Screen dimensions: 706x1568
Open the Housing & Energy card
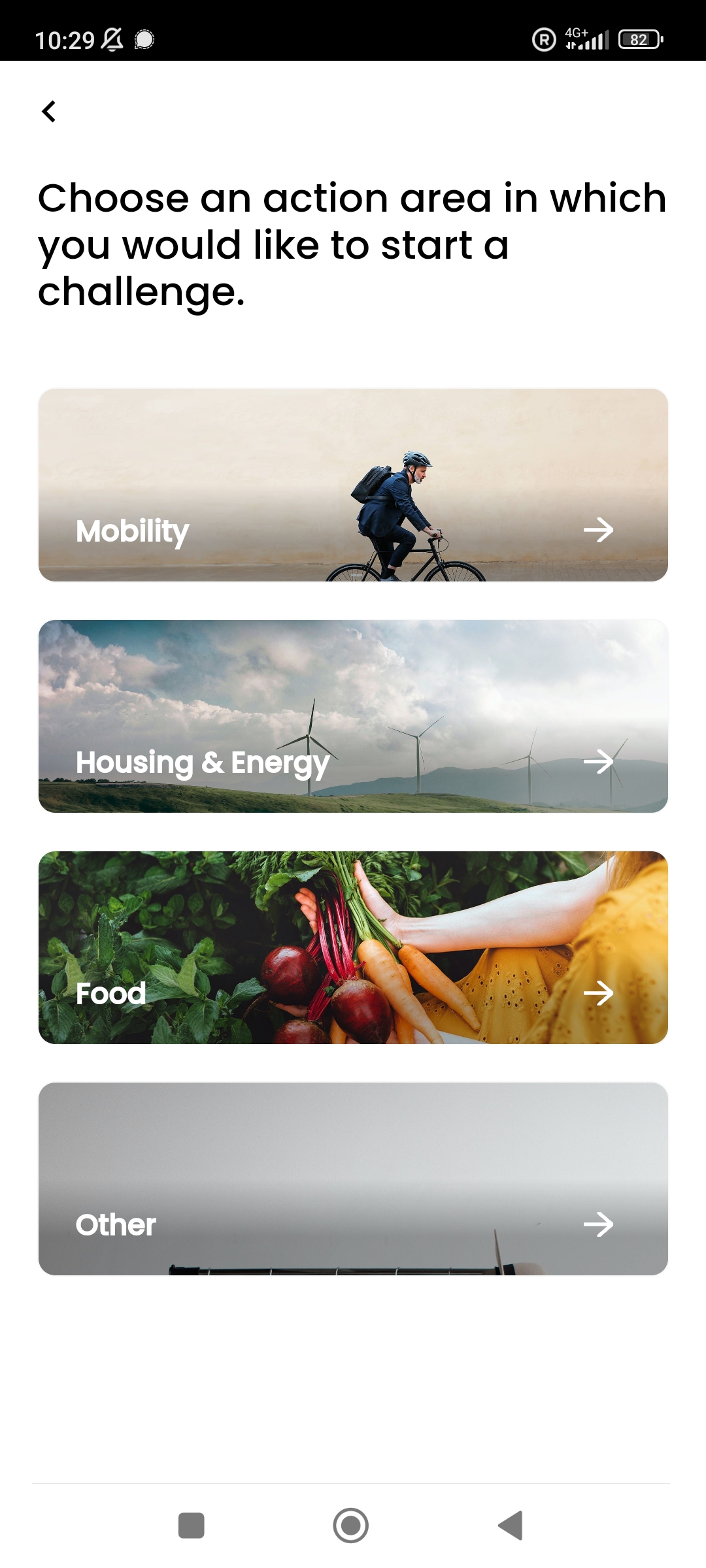[353, 716]
